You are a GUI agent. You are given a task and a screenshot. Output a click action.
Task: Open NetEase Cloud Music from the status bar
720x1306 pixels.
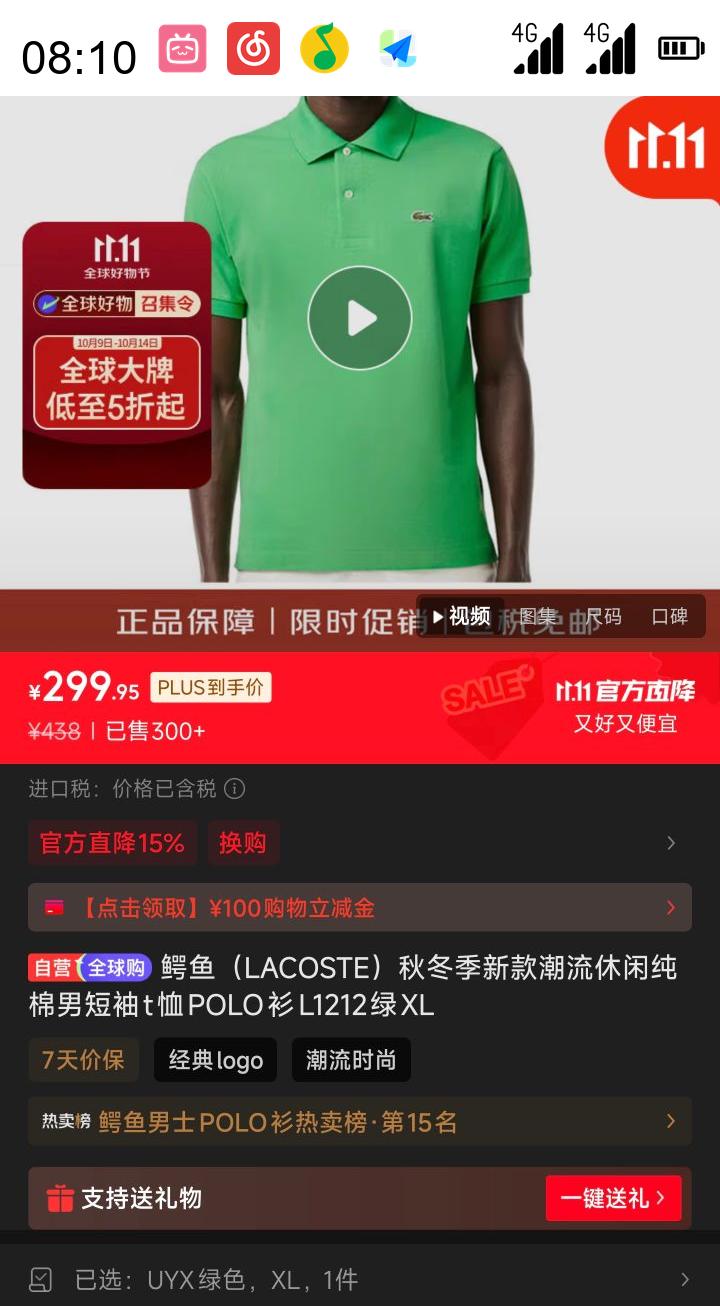coord(254,48)
